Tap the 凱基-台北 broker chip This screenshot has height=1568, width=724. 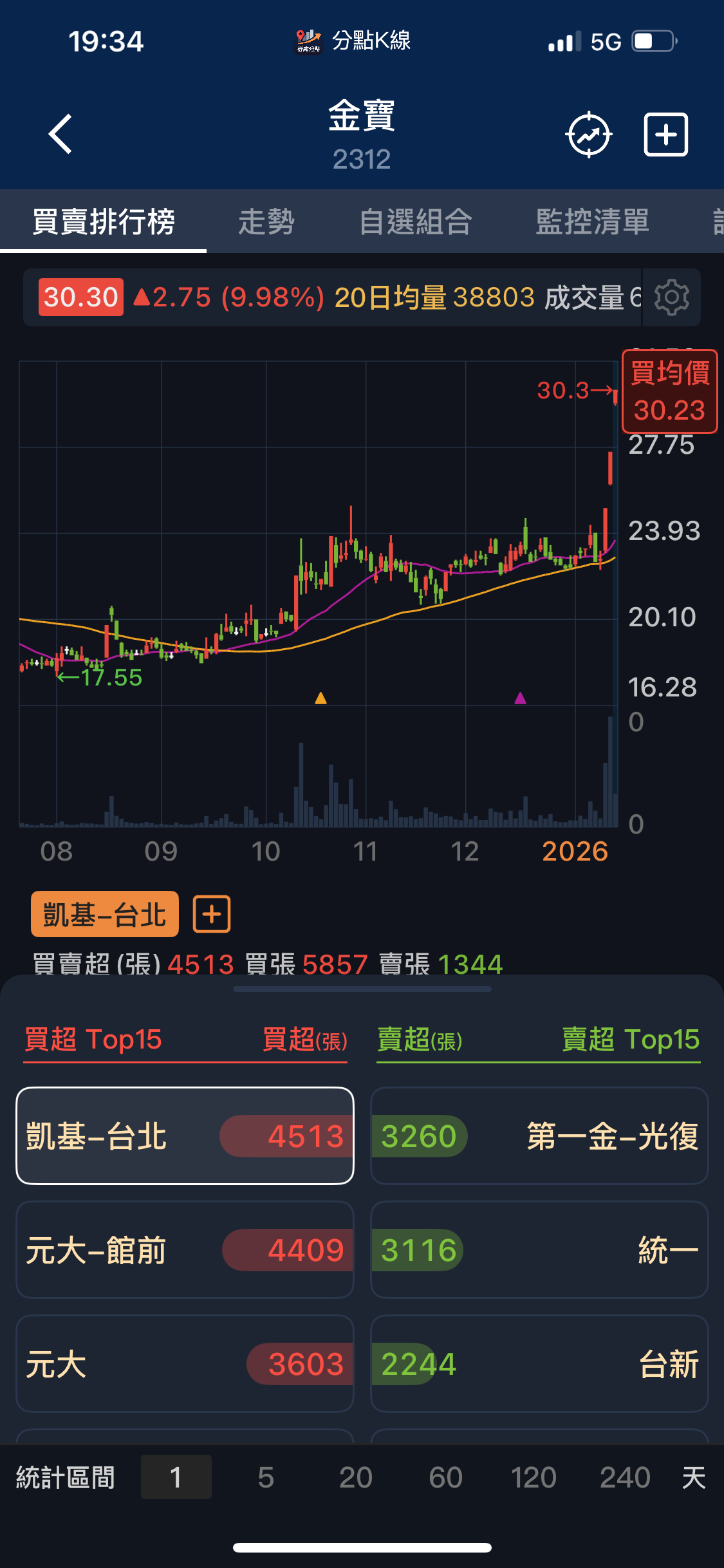105,914
